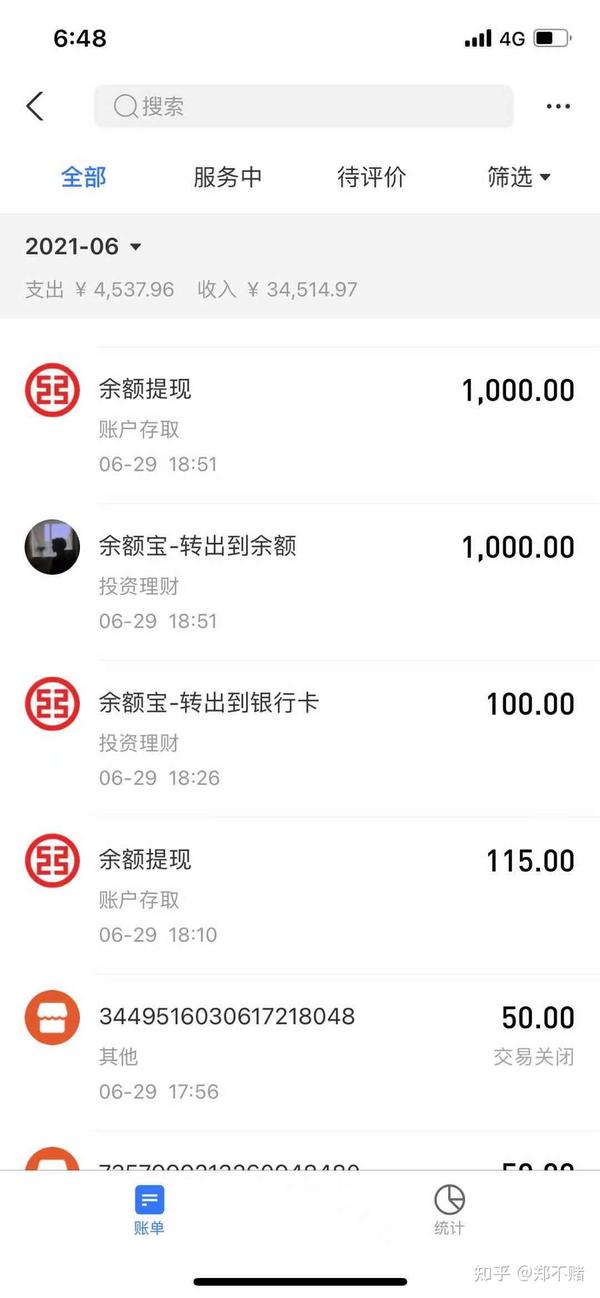Open the 余额提现 record at 18:51

click(x=300, y=425)
